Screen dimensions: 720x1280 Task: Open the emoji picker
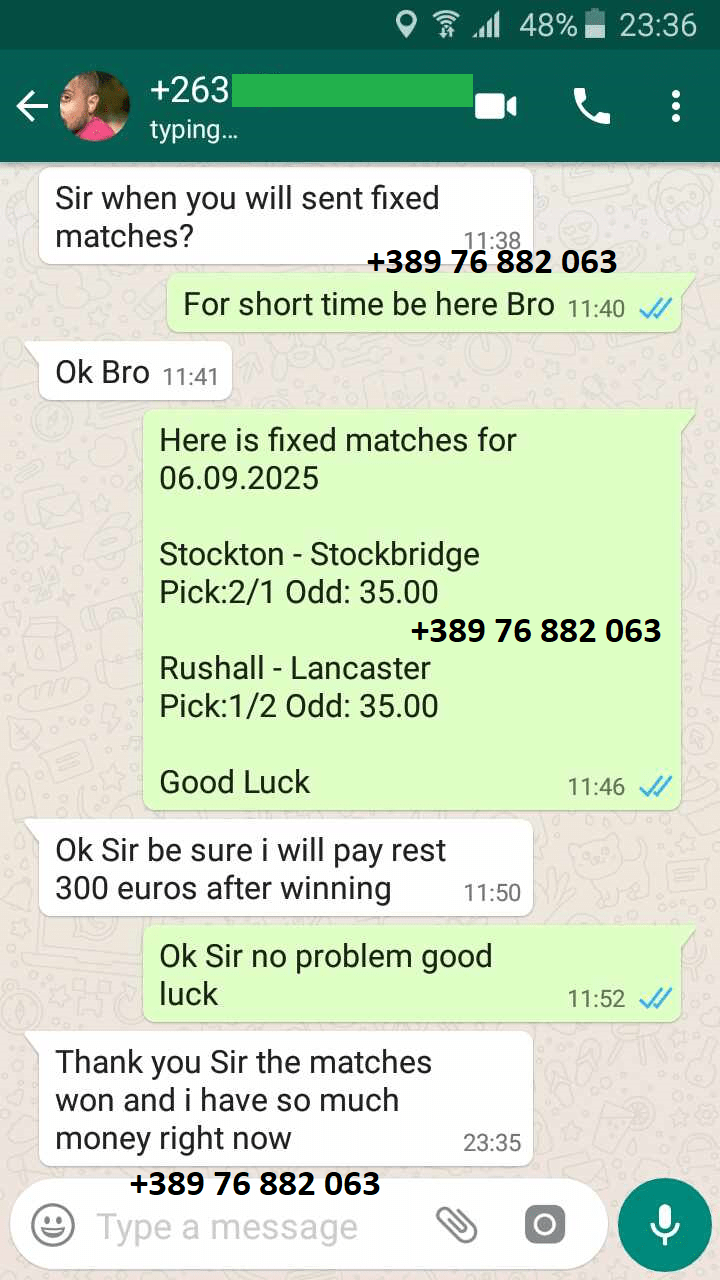tap(53, 1225)
